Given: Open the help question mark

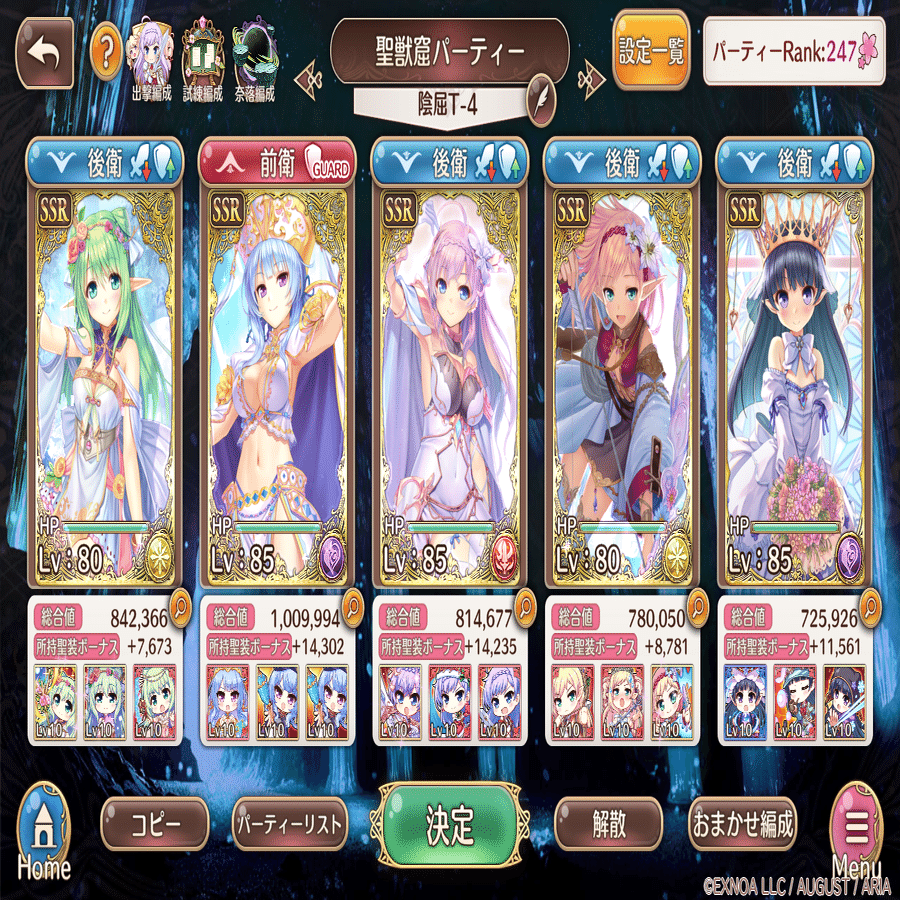Looking at the screenshot, I should pyautogui.click(x=107, y=52).
